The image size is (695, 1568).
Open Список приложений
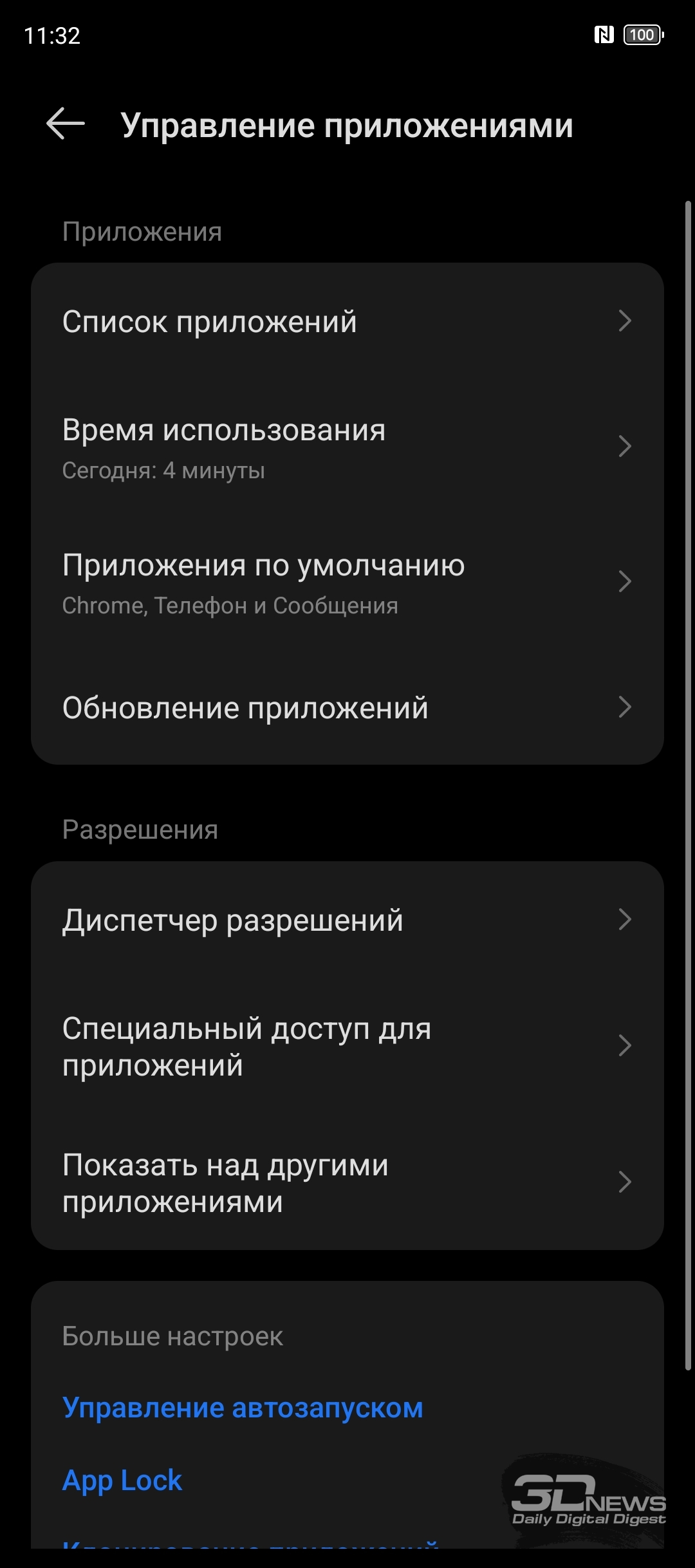[x=347, y=321]
